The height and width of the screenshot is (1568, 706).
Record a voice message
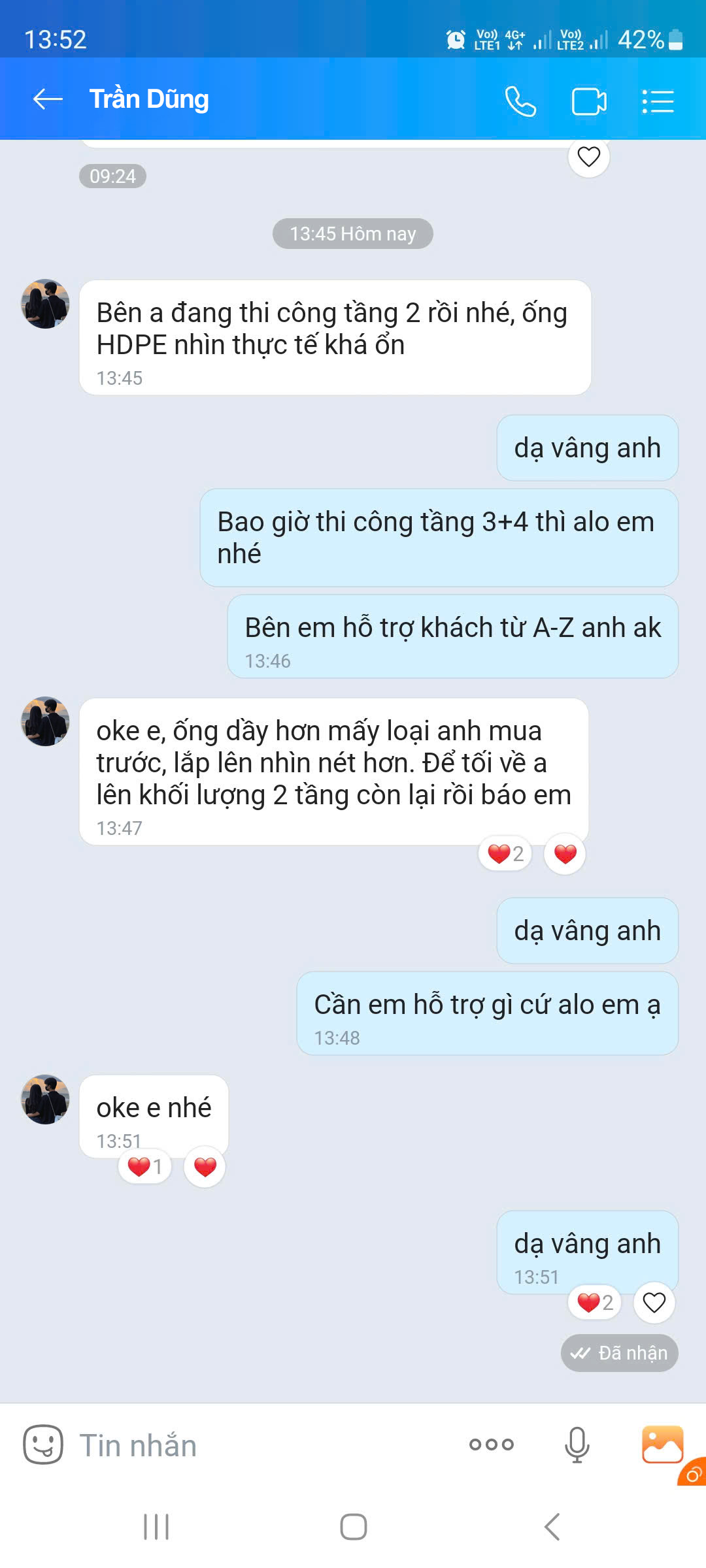pos(577,1445)
